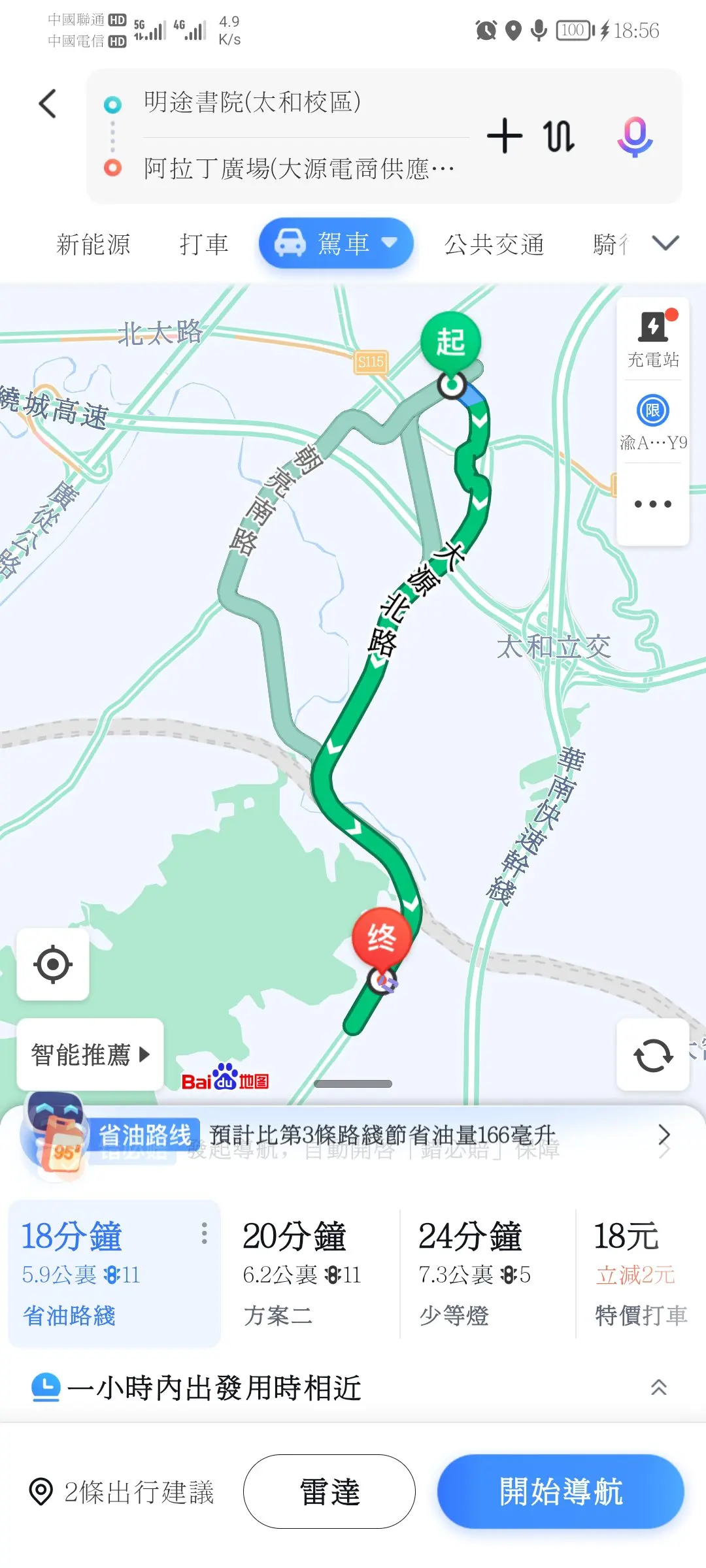Open more map tools menu

pos(653,504)
